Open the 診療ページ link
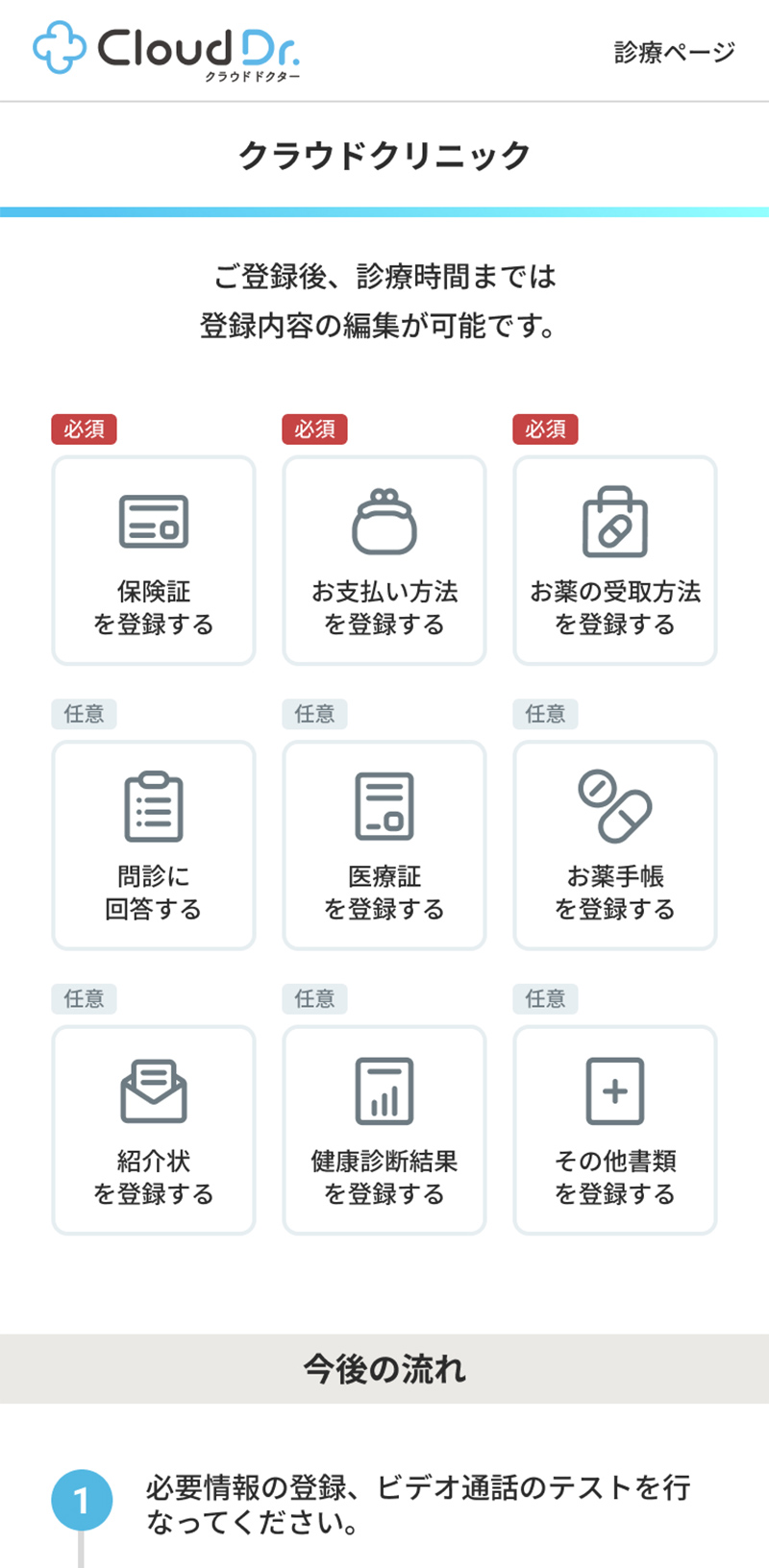The width and height of the screenshot is (769, 1568). (x=674, y=52)
